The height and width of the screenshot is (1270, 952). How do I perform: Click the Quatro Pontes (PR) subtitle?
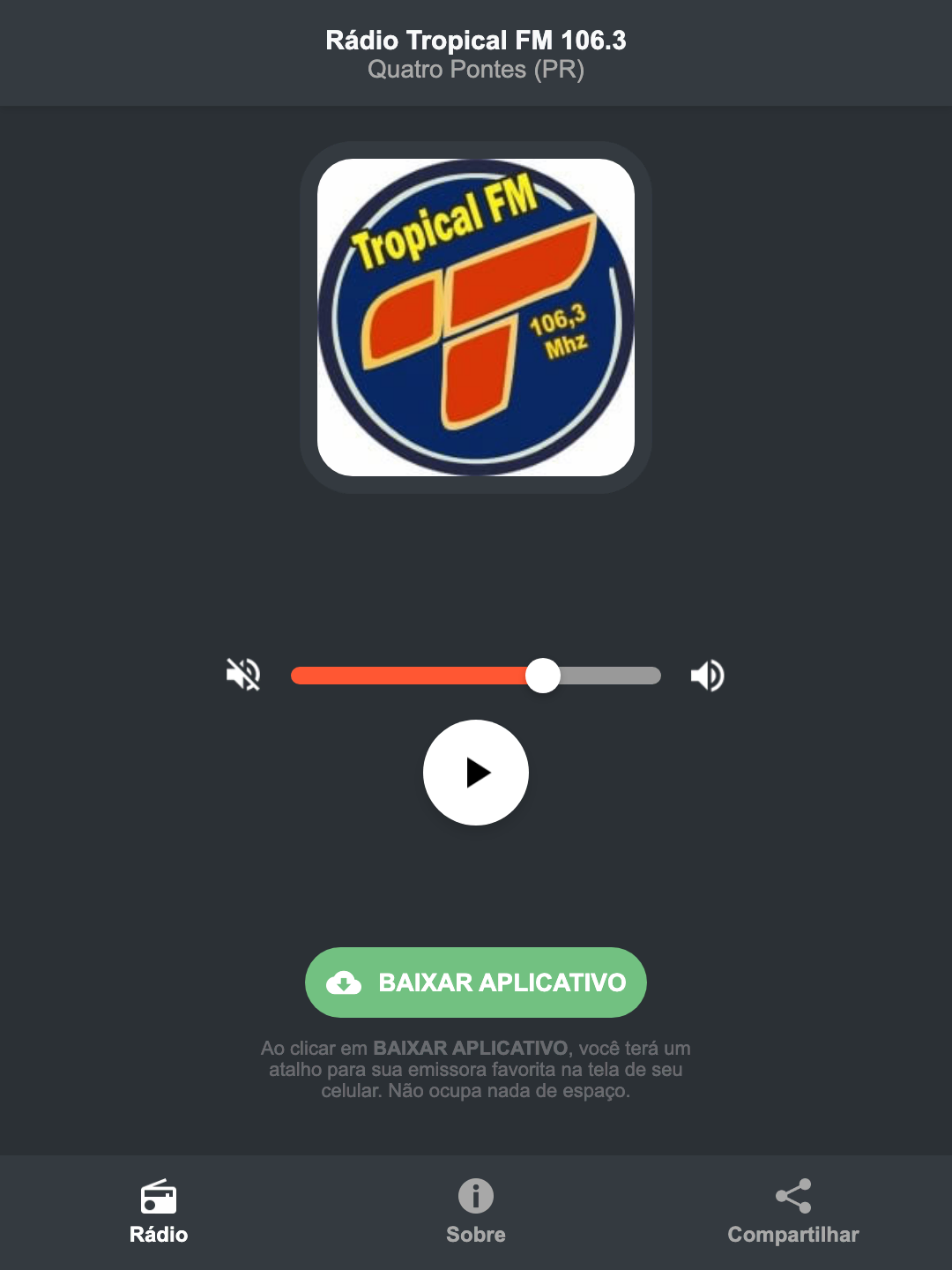click(x=475, y=71)
